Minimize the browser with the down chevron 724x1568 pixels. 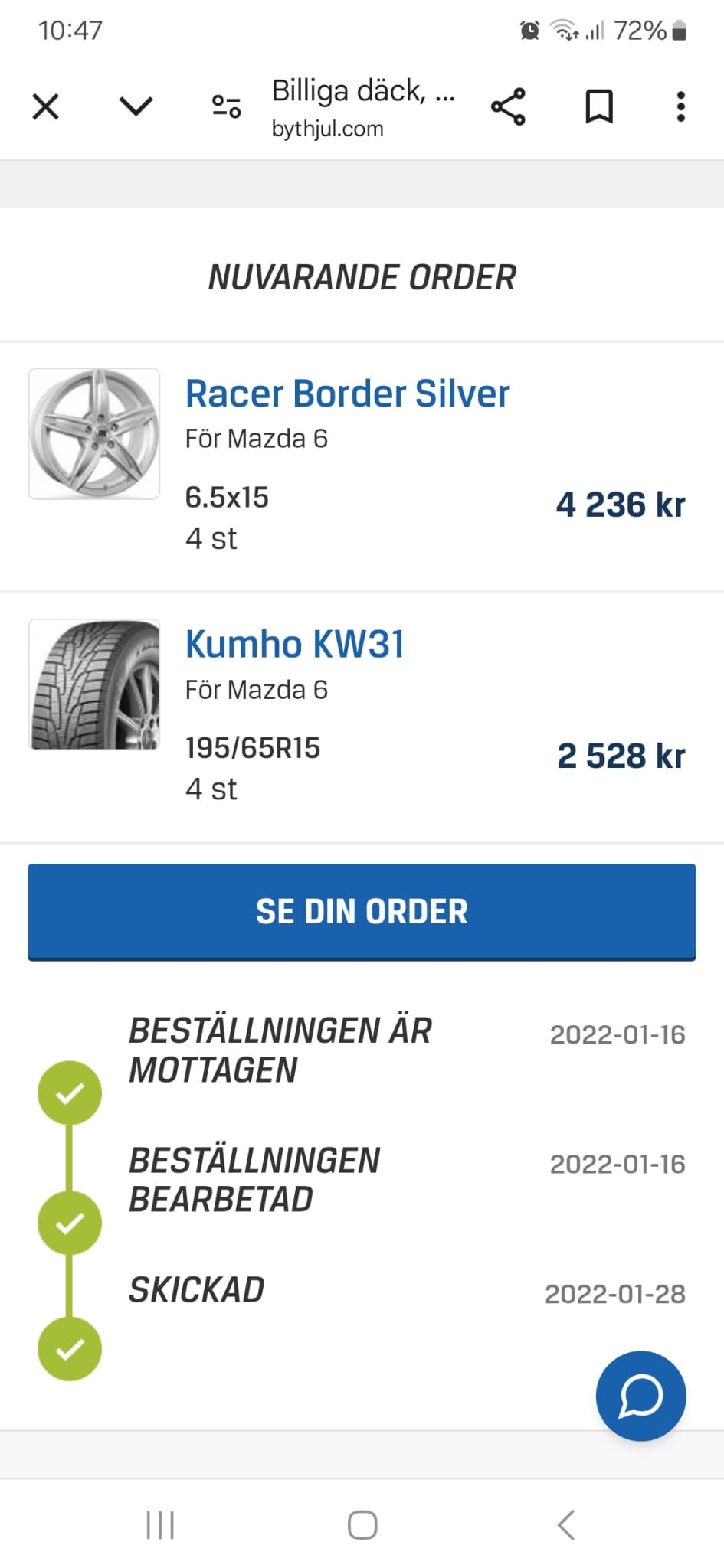[x=136, y=106]
